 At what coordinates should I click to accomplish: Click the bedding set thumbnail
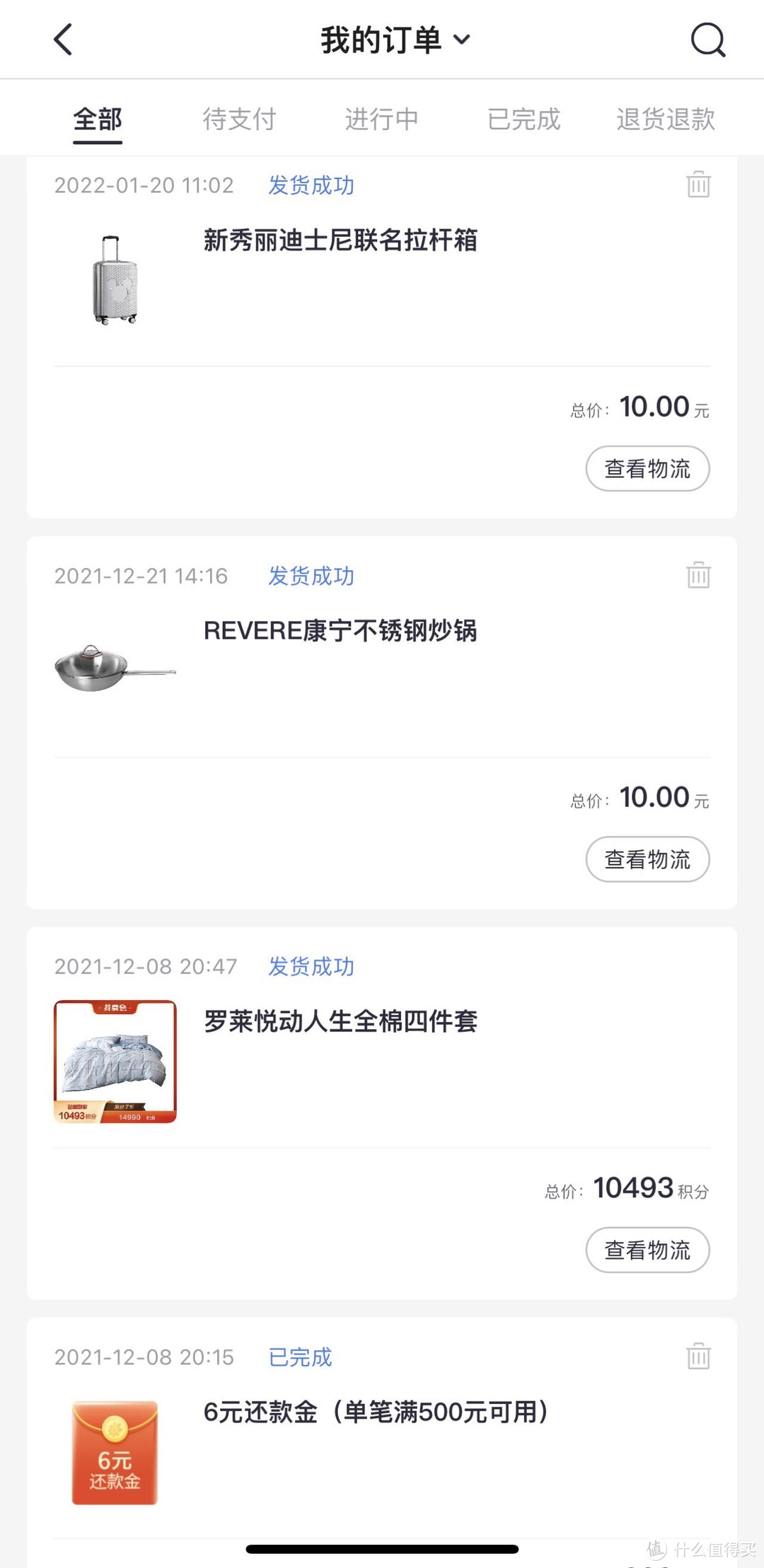(115, 1061)
